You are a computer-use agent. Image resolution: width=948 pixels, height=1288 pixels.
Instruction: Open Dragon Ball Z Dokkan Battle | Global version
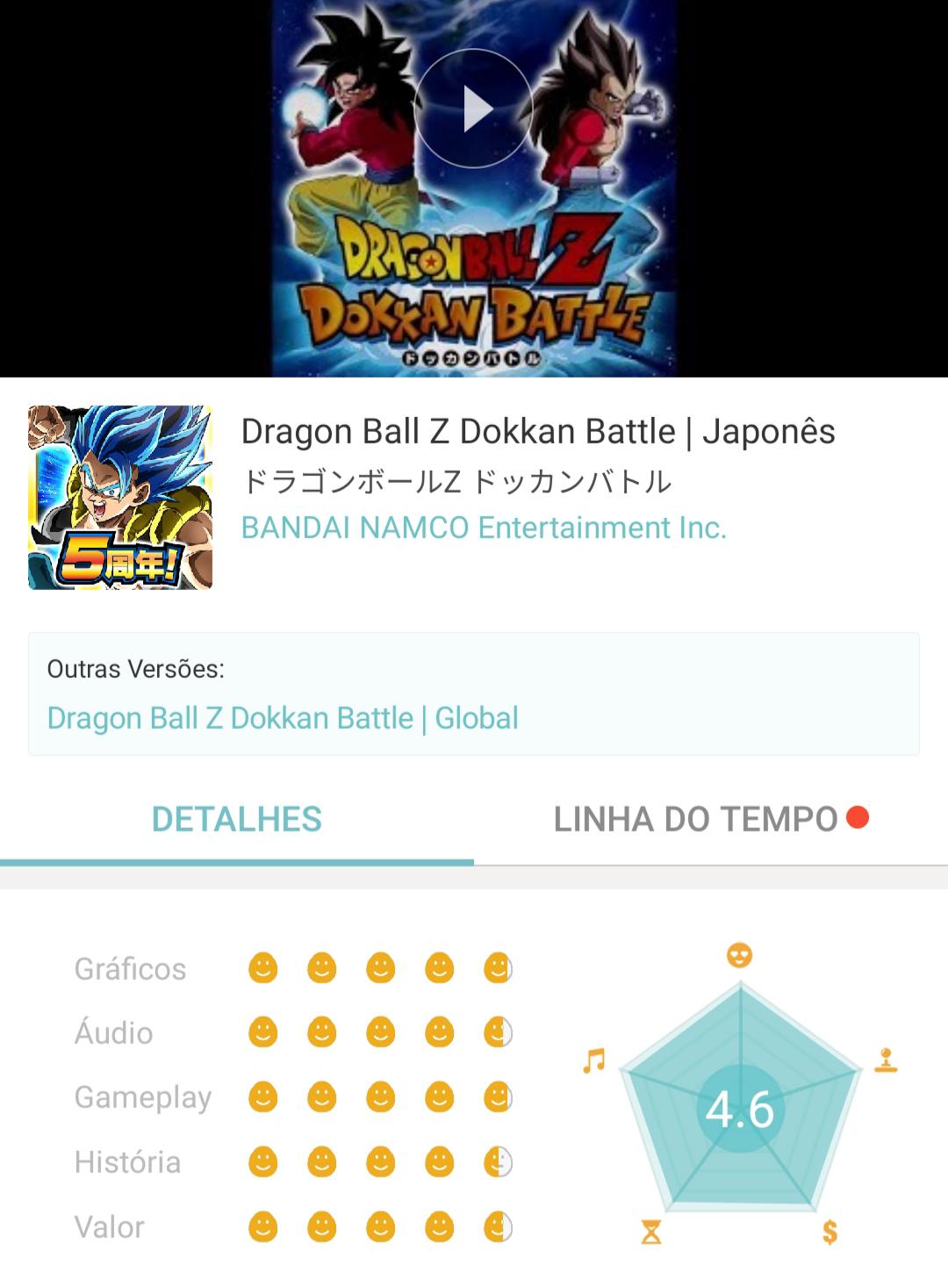coord(283,718)
